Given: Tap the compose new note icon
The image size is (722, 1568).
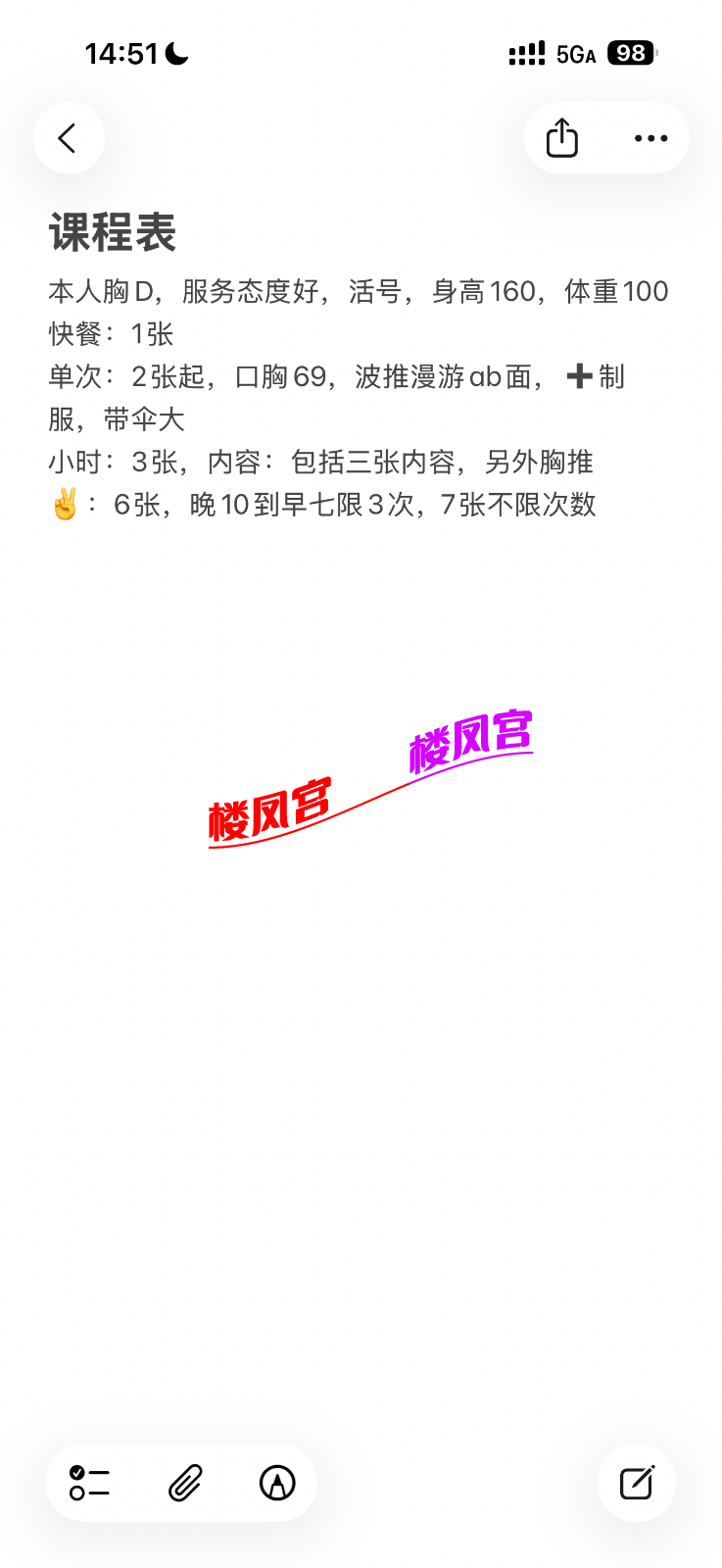Looking at the screenshot, I should point(636,1484).
